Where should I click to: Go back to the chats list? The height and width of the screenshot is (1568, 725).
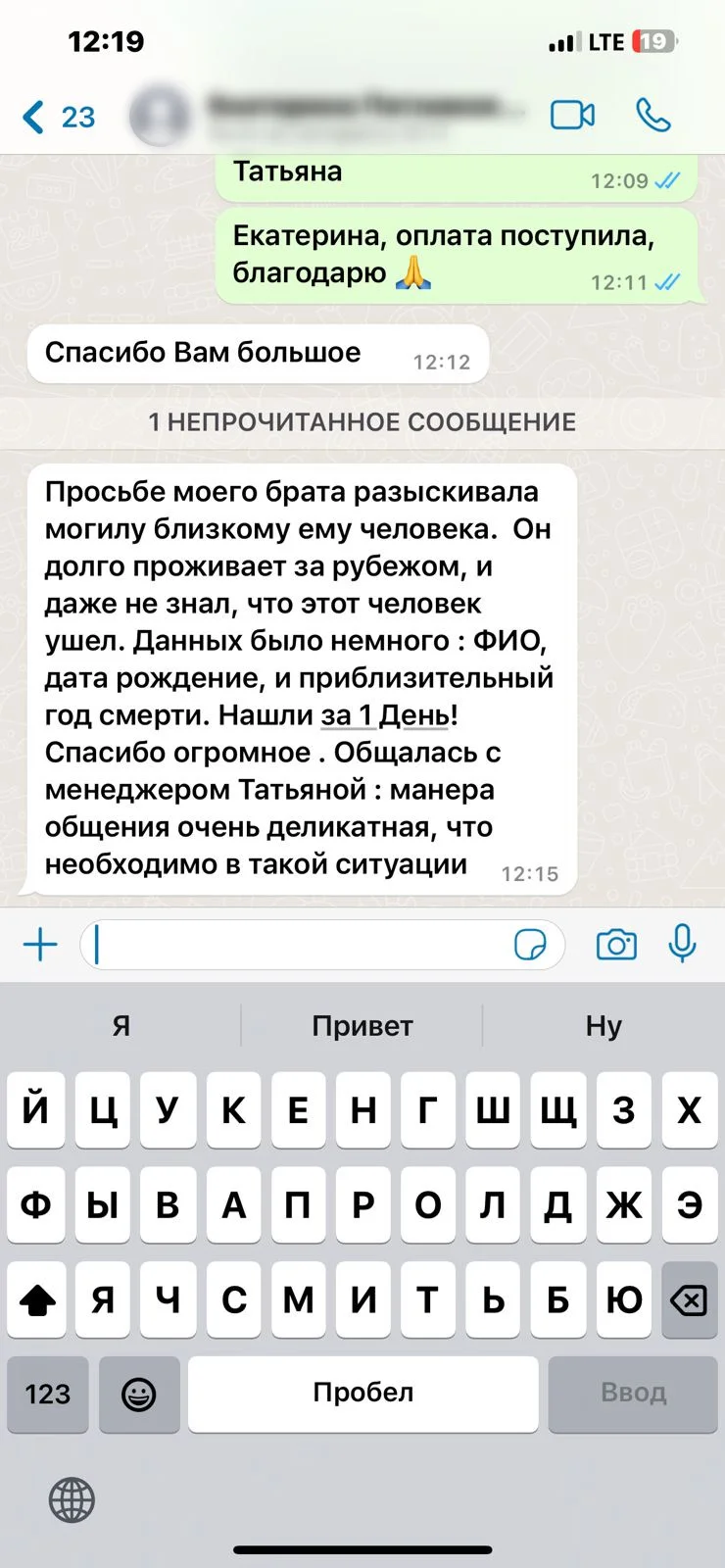click(57, 118)
